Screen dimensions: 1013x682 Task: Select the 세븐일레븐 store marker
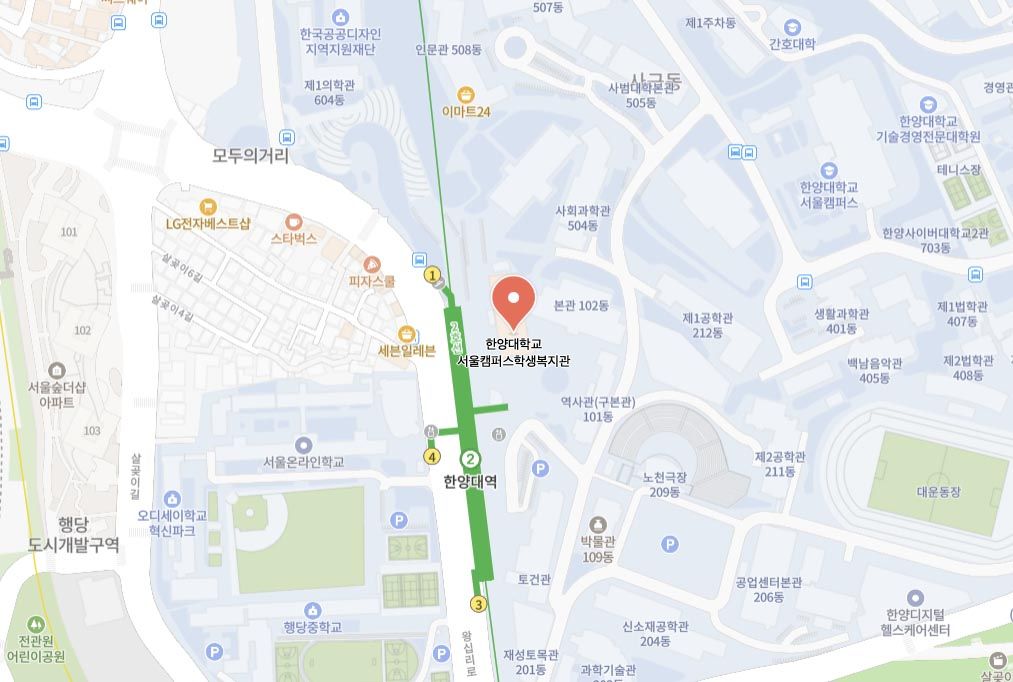pyautogui.click(x=407, y=333)
